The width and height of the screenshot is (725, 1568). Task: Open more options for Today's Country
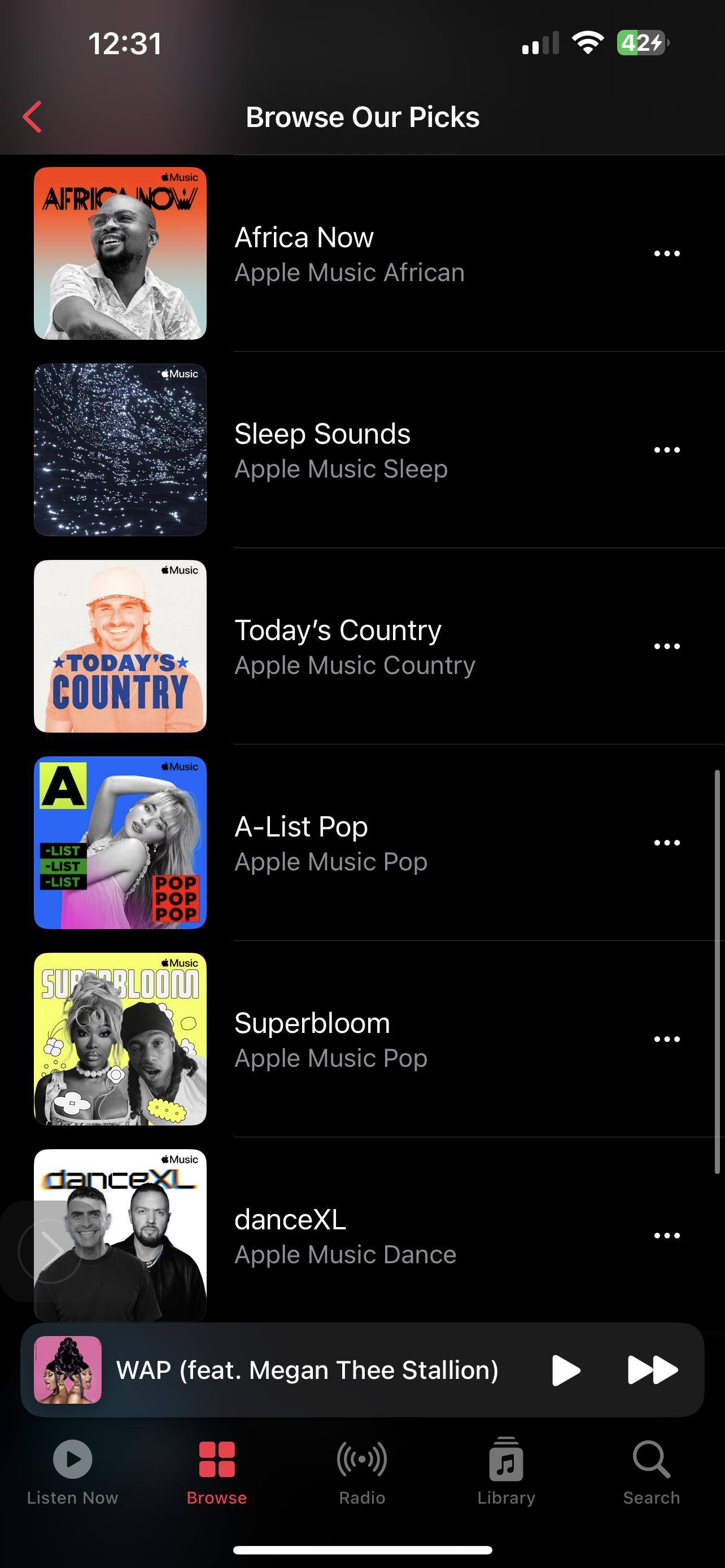[667, 646]
